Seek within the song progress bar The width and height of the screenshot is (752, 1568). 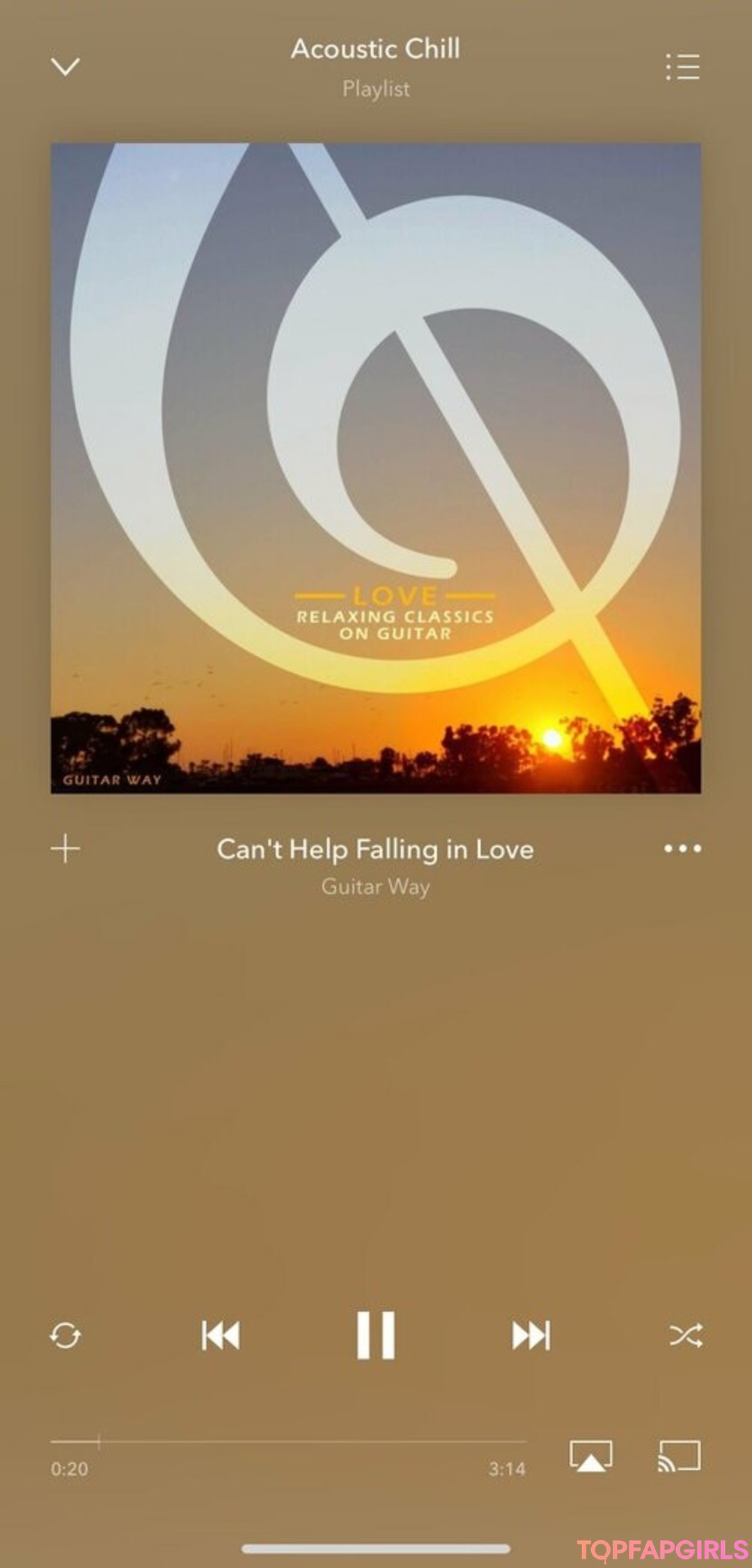(288, 1441)
